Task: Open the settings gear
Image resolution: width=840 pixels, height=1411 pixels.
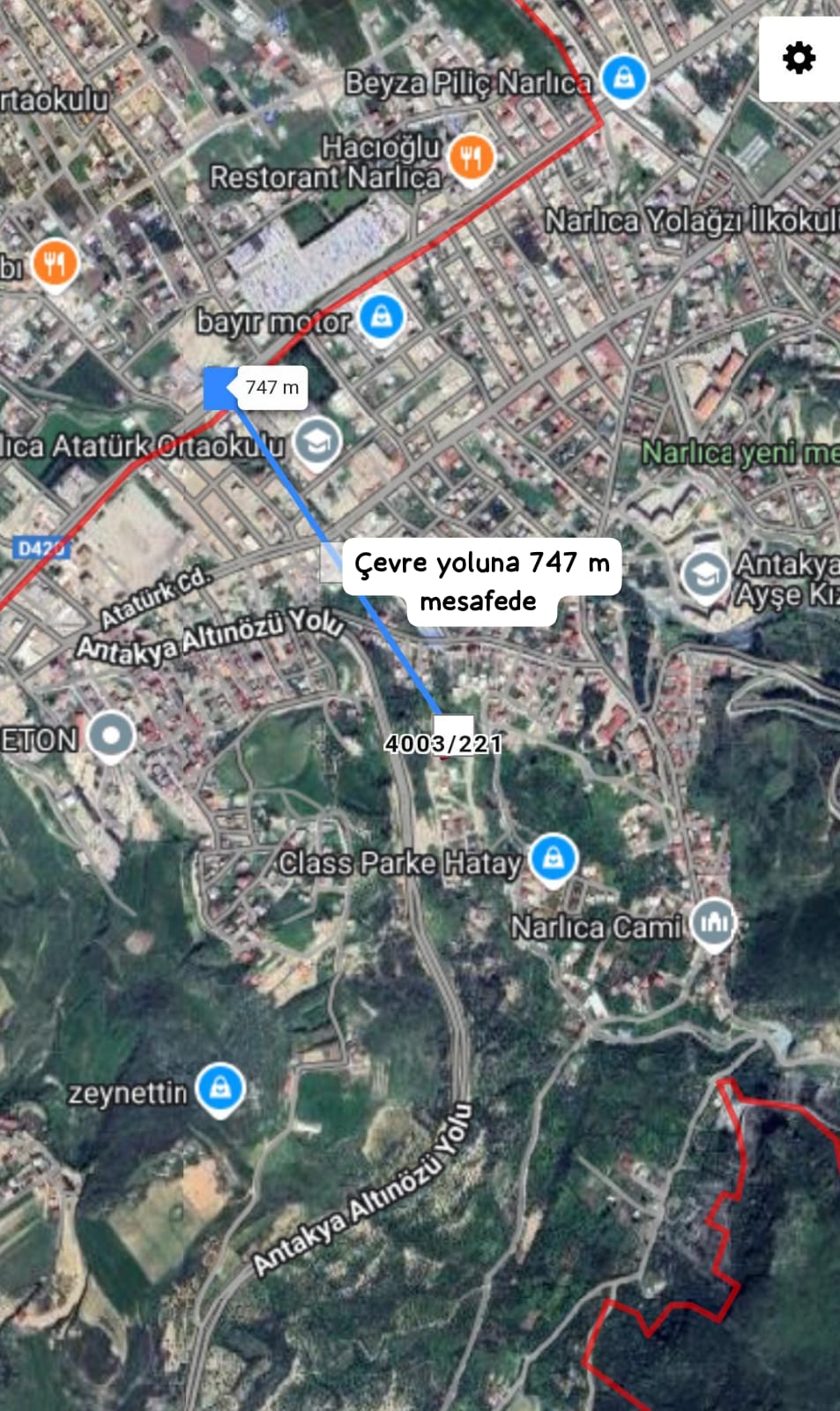Action: [799, 59]
